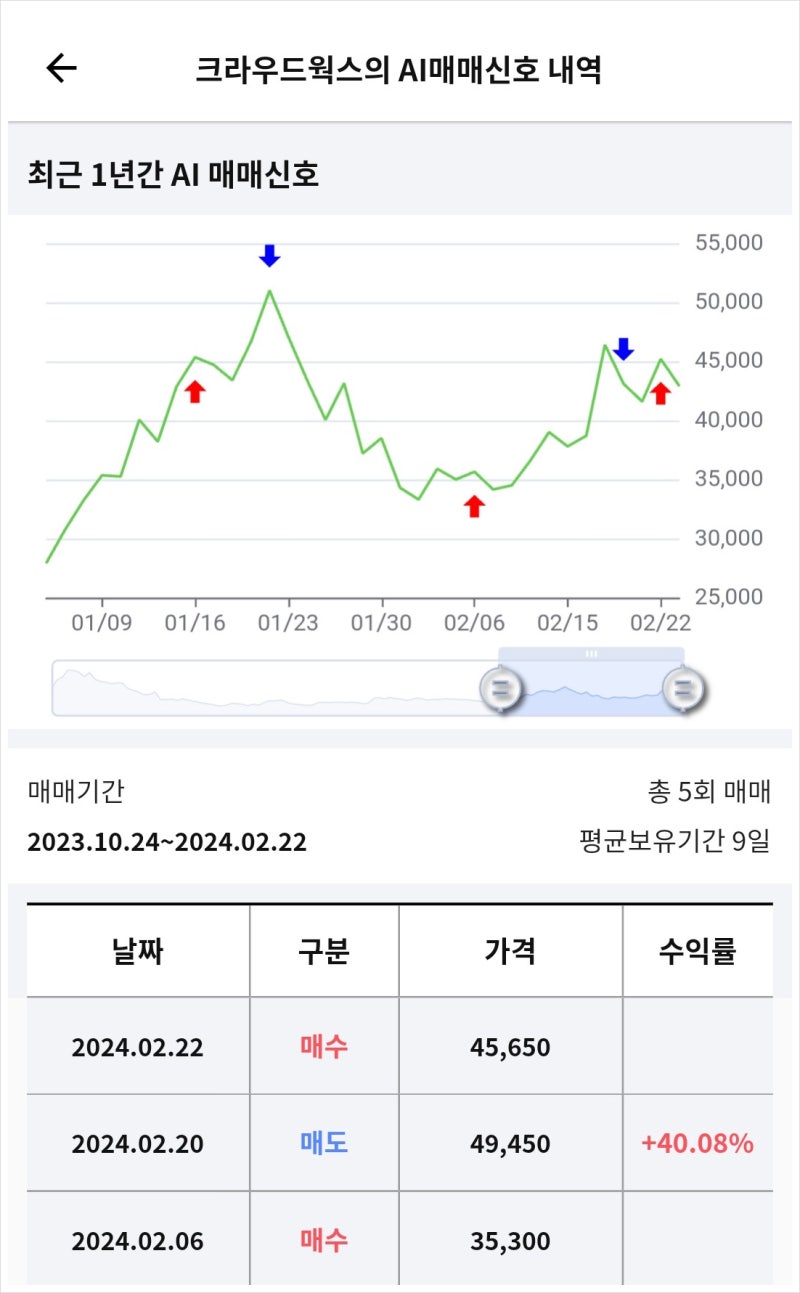Select the 수익률 column header
Viewport: 800px width, 1293px height.
[x=698, y=951]
